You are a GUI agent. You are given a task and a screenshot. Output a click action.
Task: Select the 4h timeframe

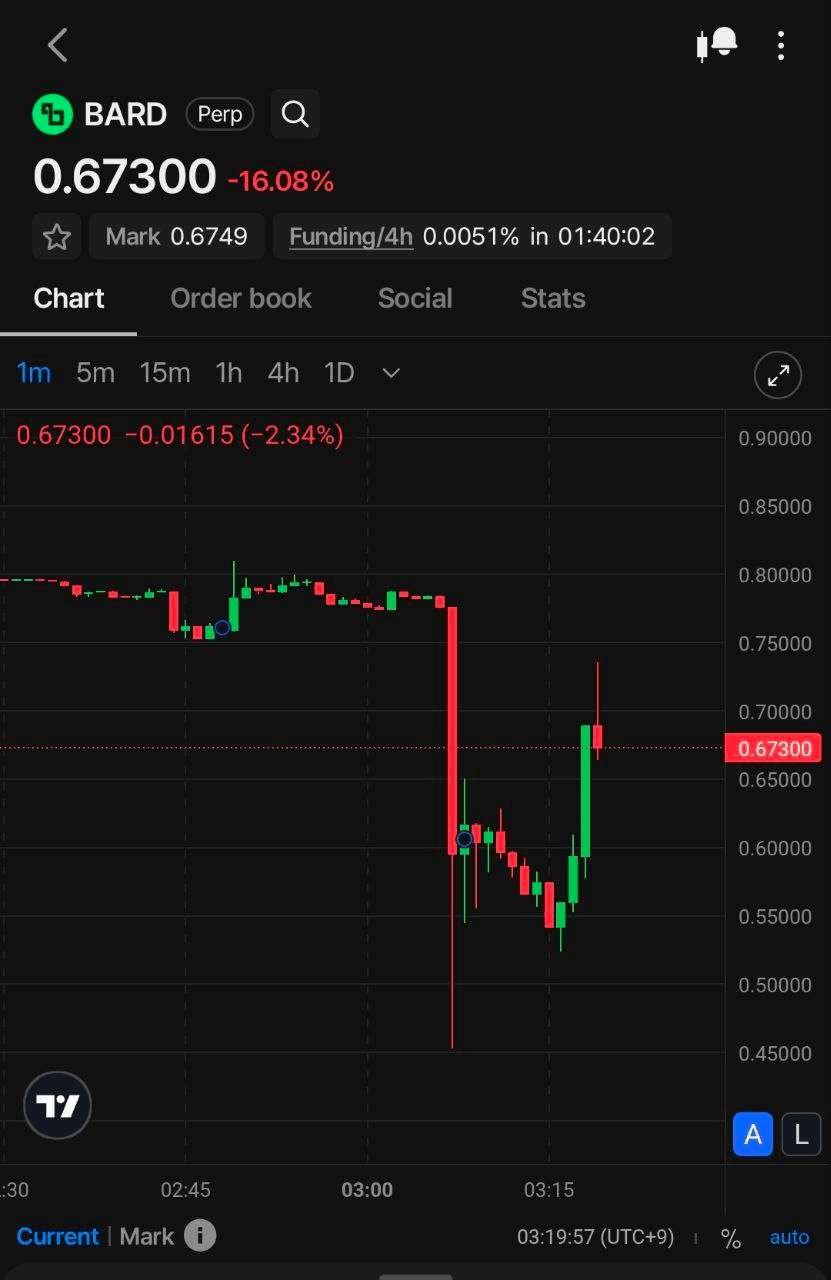click(283, 373)
